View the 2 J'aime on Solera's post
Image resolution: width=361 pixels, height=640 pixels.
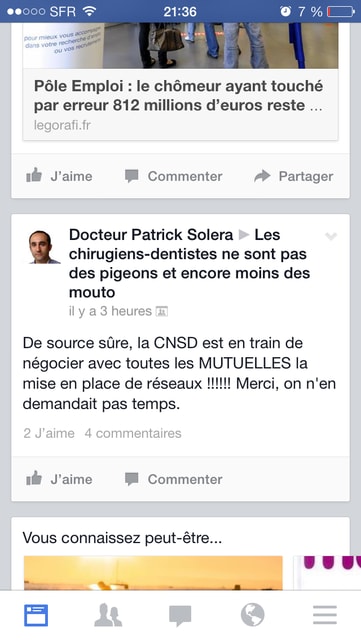click(x=49, y=433)
